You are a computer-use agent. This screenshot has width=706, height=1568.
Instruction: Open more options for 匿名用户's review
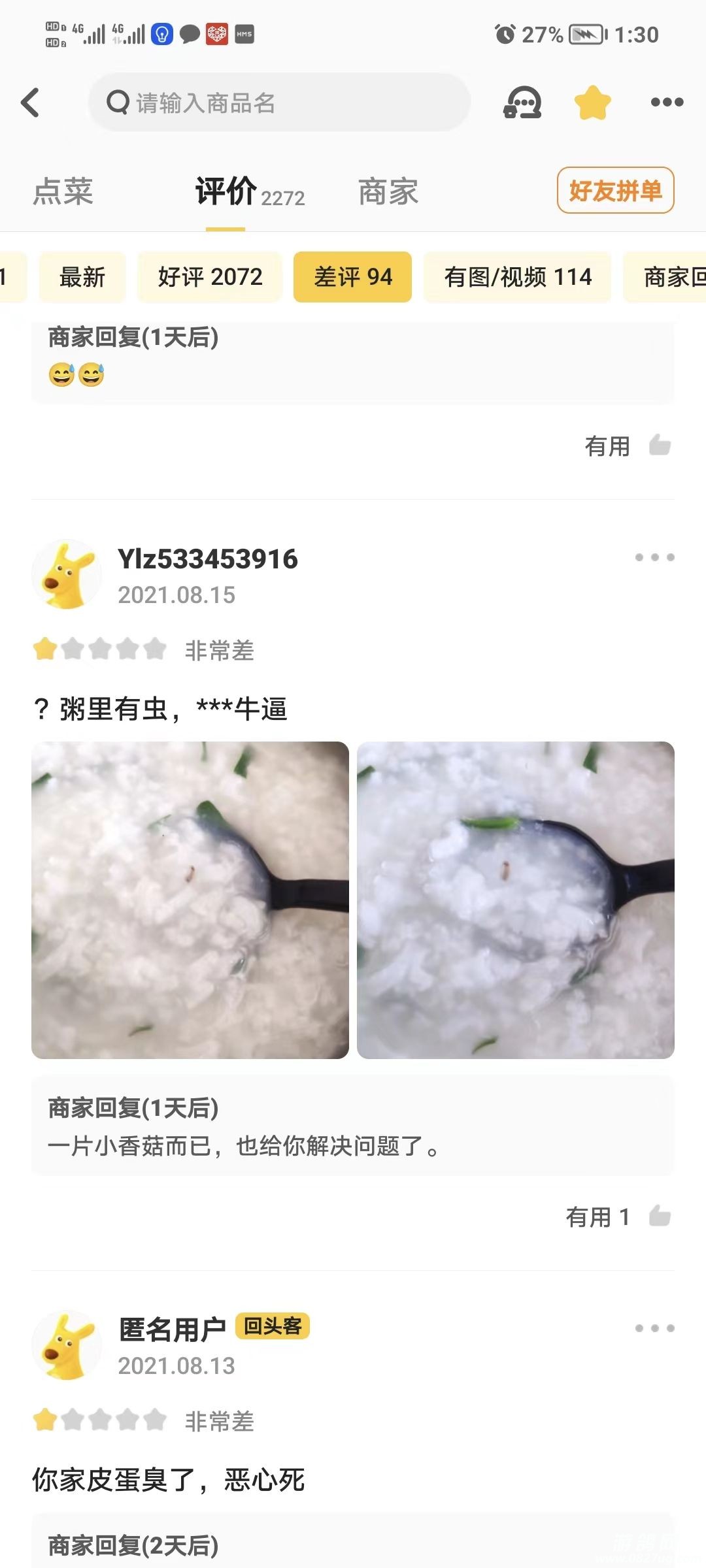tap(654, 1328)
